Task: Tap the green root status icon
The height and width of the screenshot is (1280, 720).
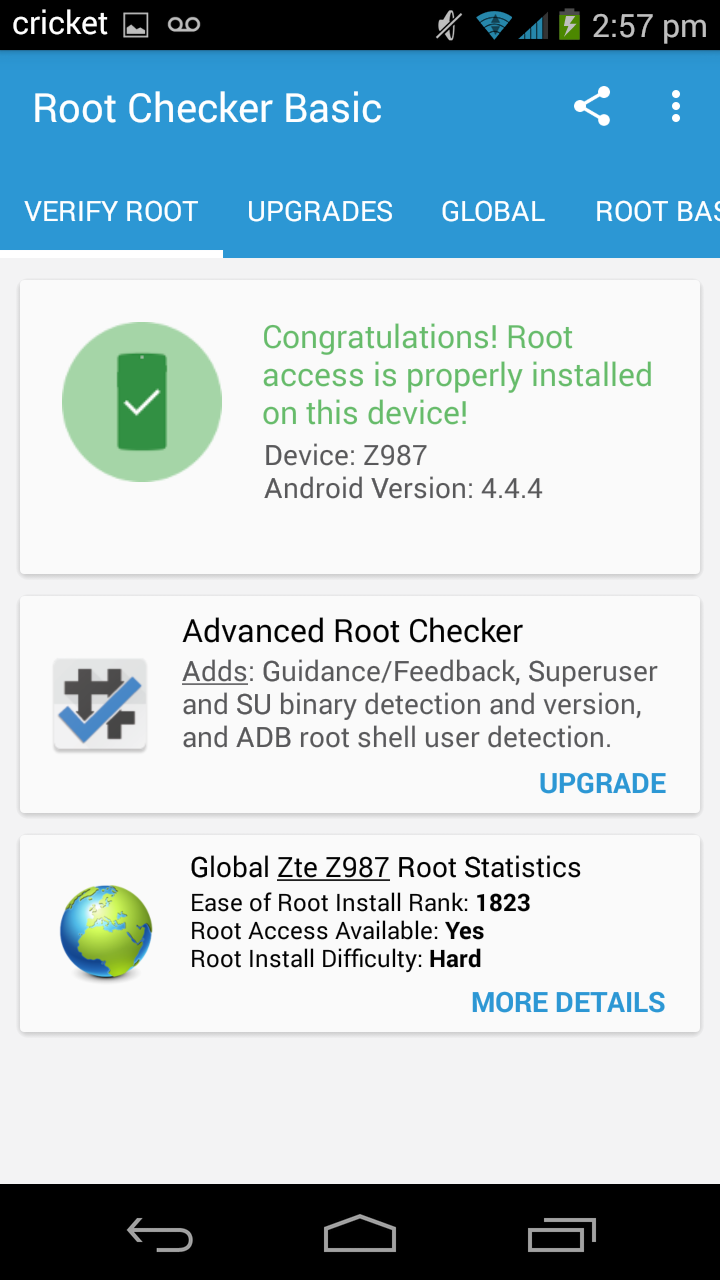Action: point(142,402)
